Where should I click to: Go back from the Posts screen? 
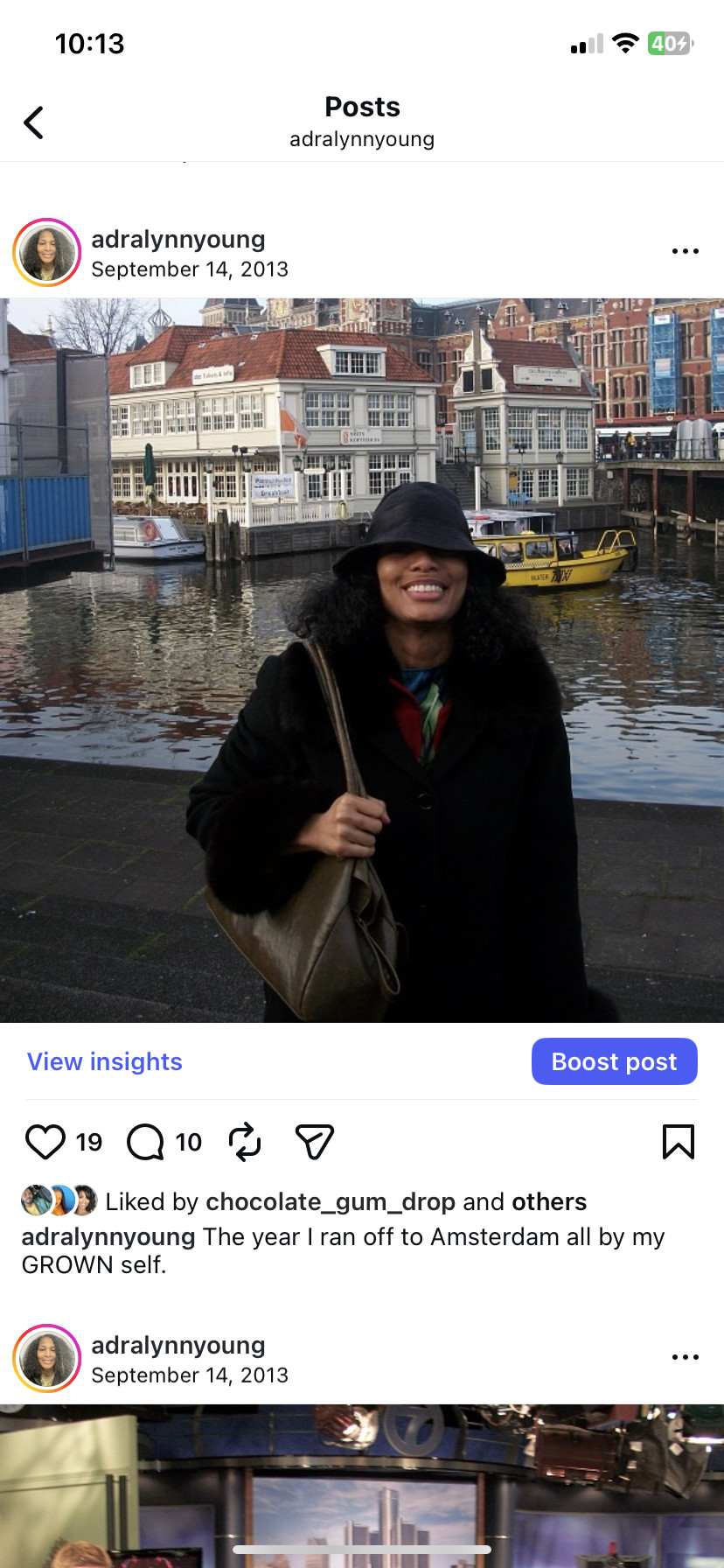[34, 122]
